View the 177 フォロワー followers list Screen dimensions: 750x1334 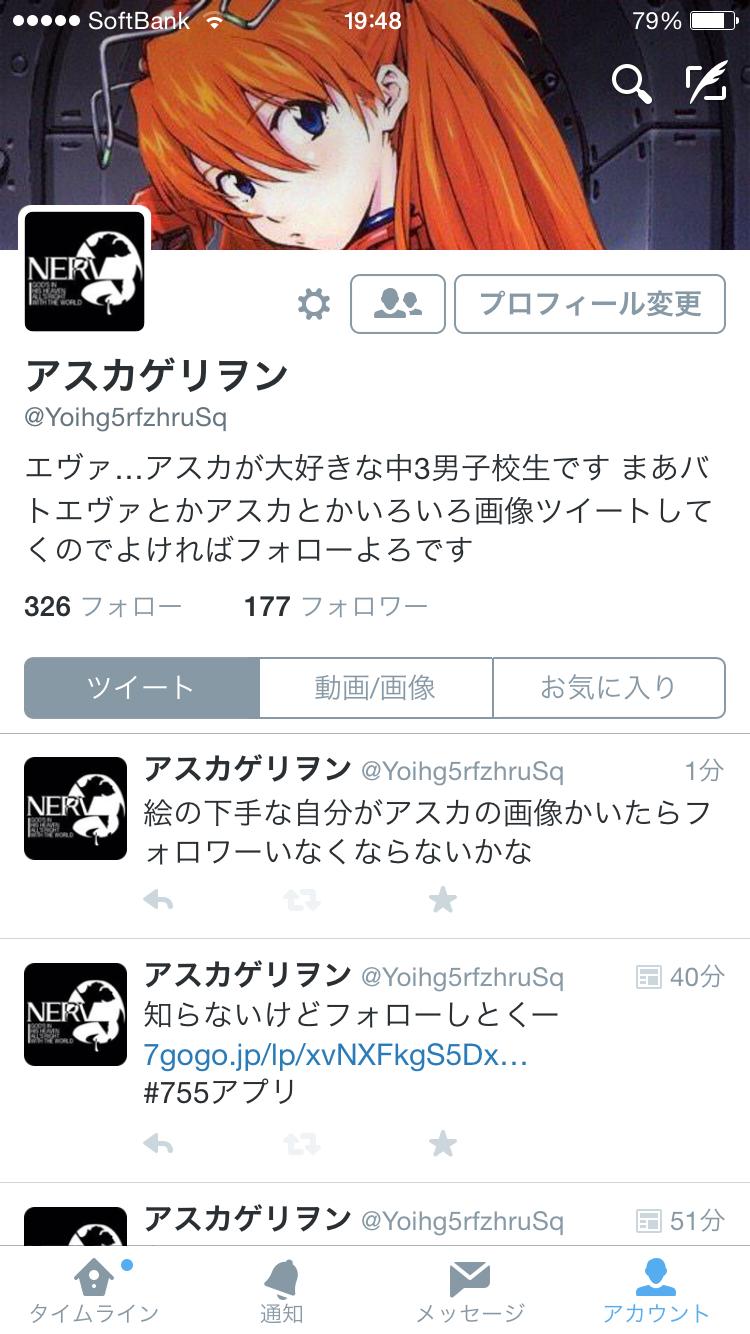point(335,606)
